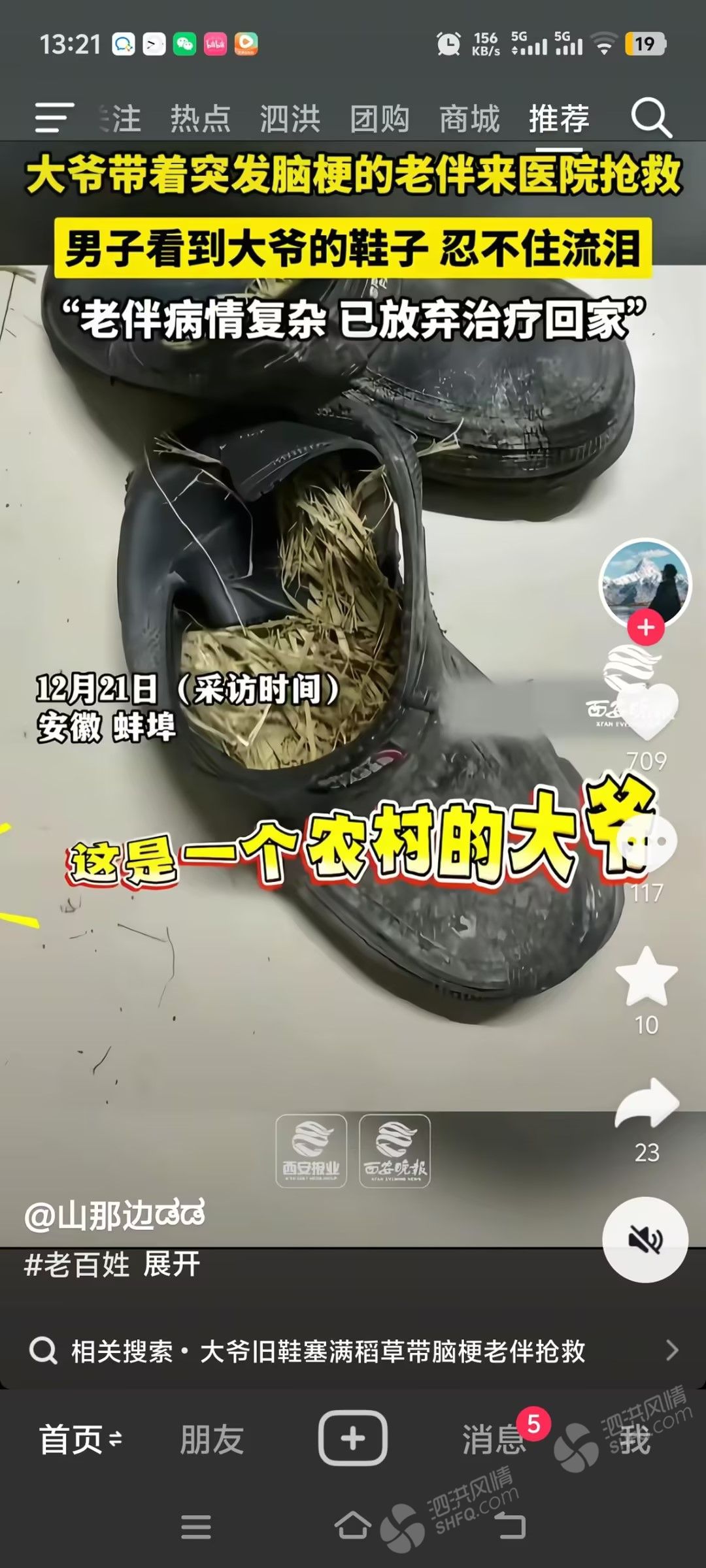Create a new post with plus button
This screenshot has height=1568, width=706.
352,1439
